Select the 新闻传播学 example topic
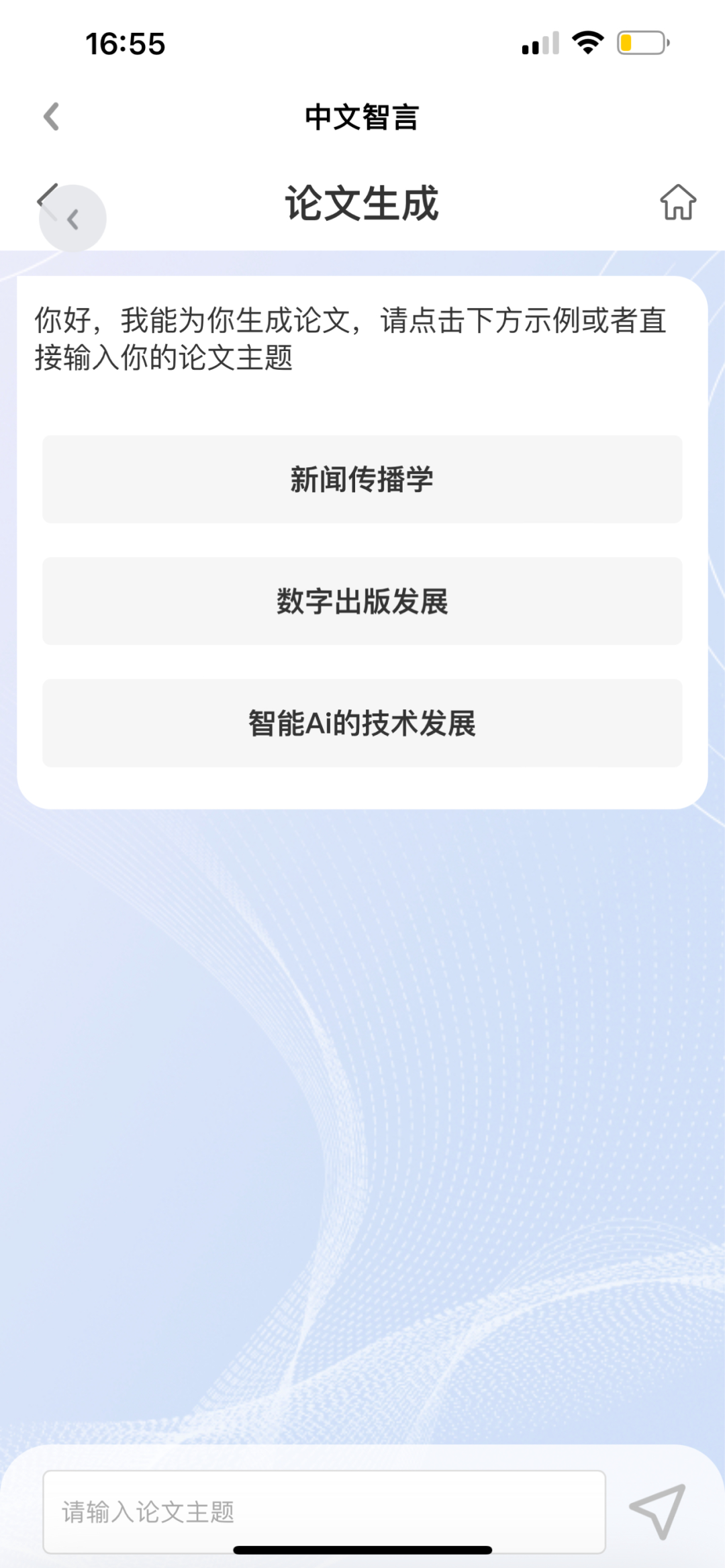This screenshot has height=1568, width=725. (362, 479)
